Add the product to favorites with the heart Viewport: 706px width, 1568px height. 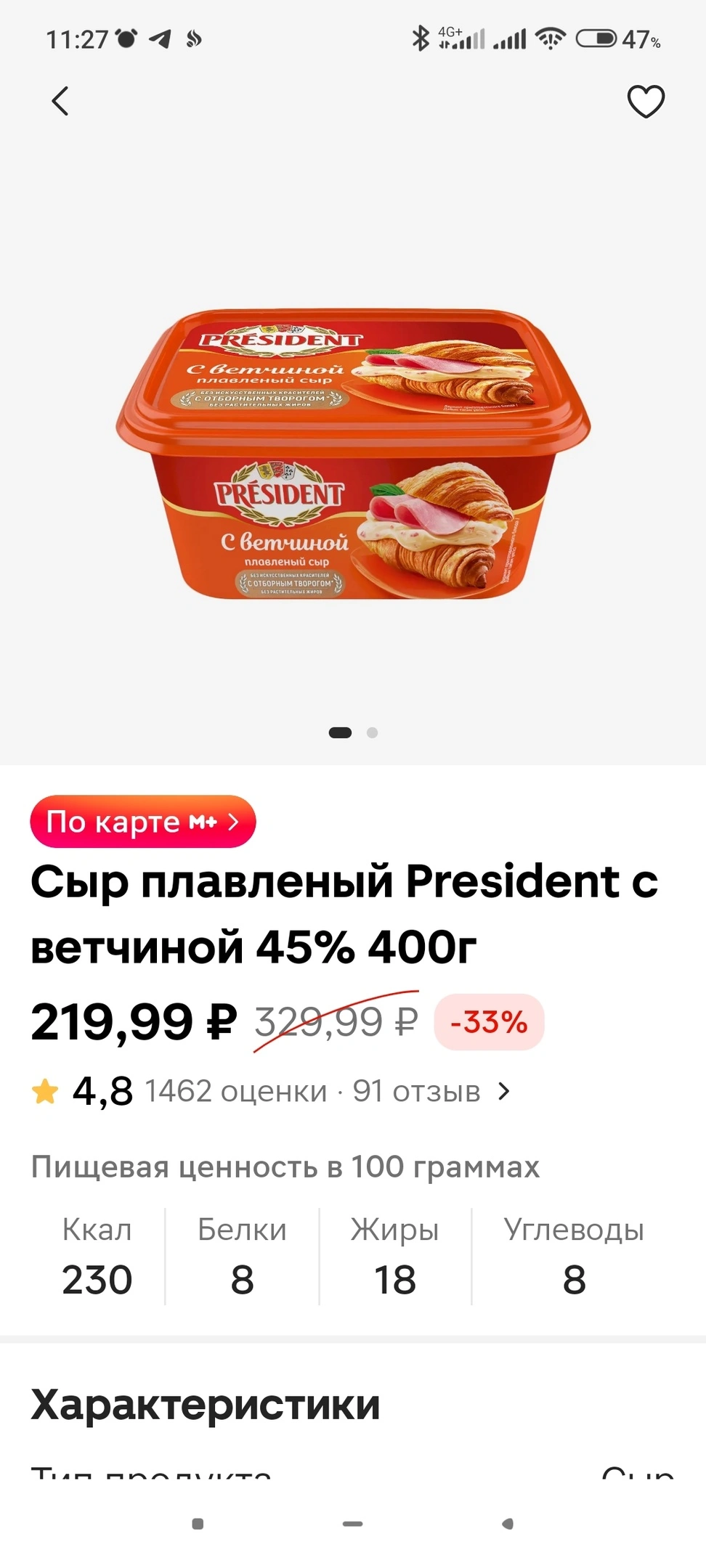click(x=646, y=101)
